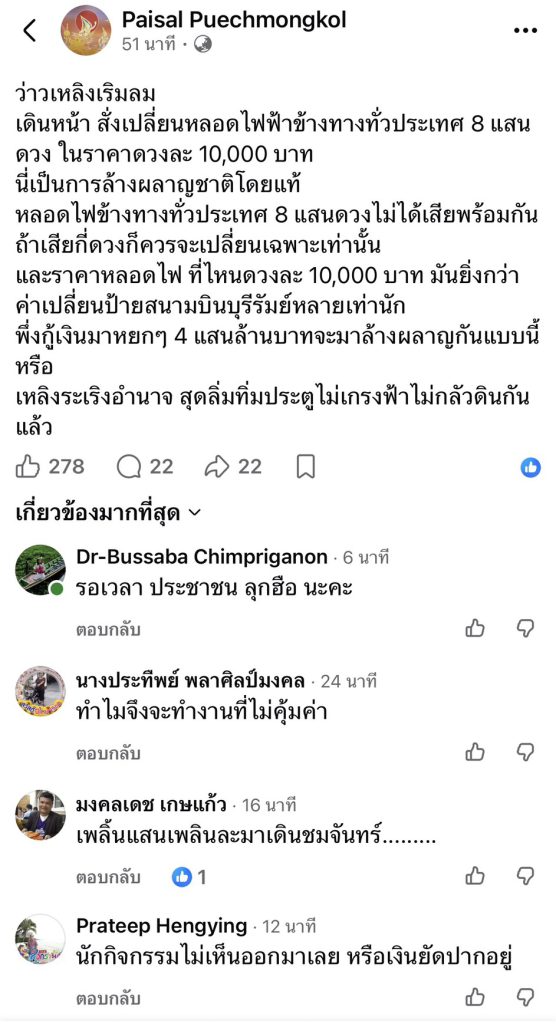Go back using the top-left arrow
Screen dimensions: 556x1024
(29, 30)
